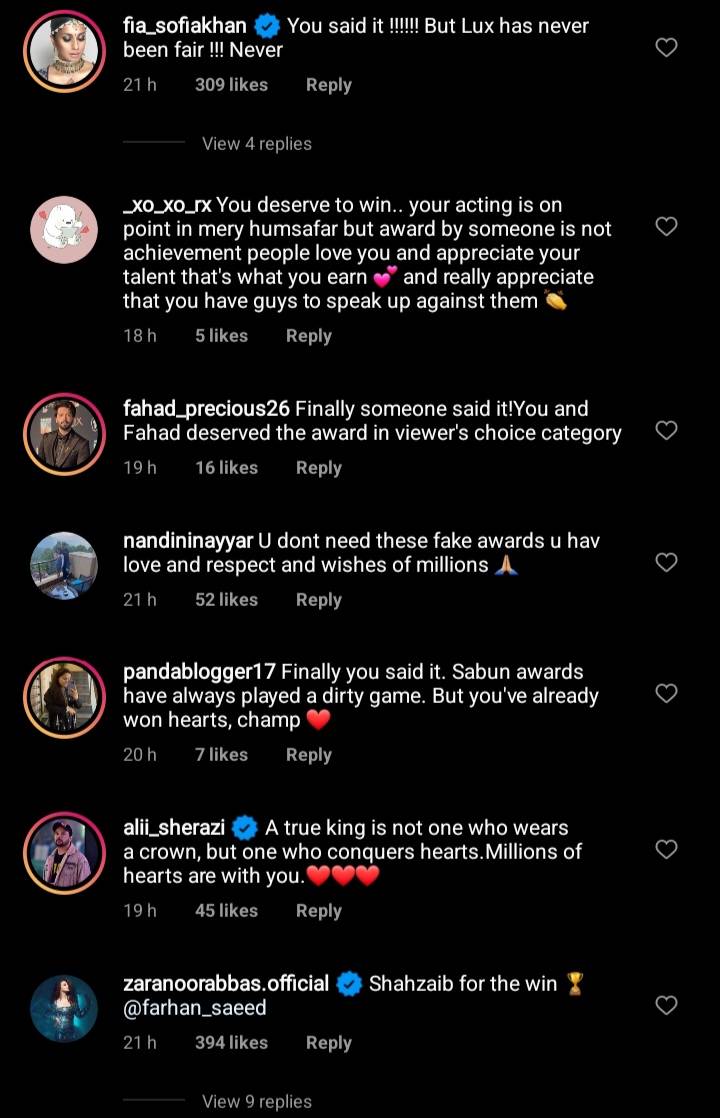The width and height of the screenshot is (720, 1118).
Task: Reply to pandablogger17's comment
Action: click(x=308, y=755)
